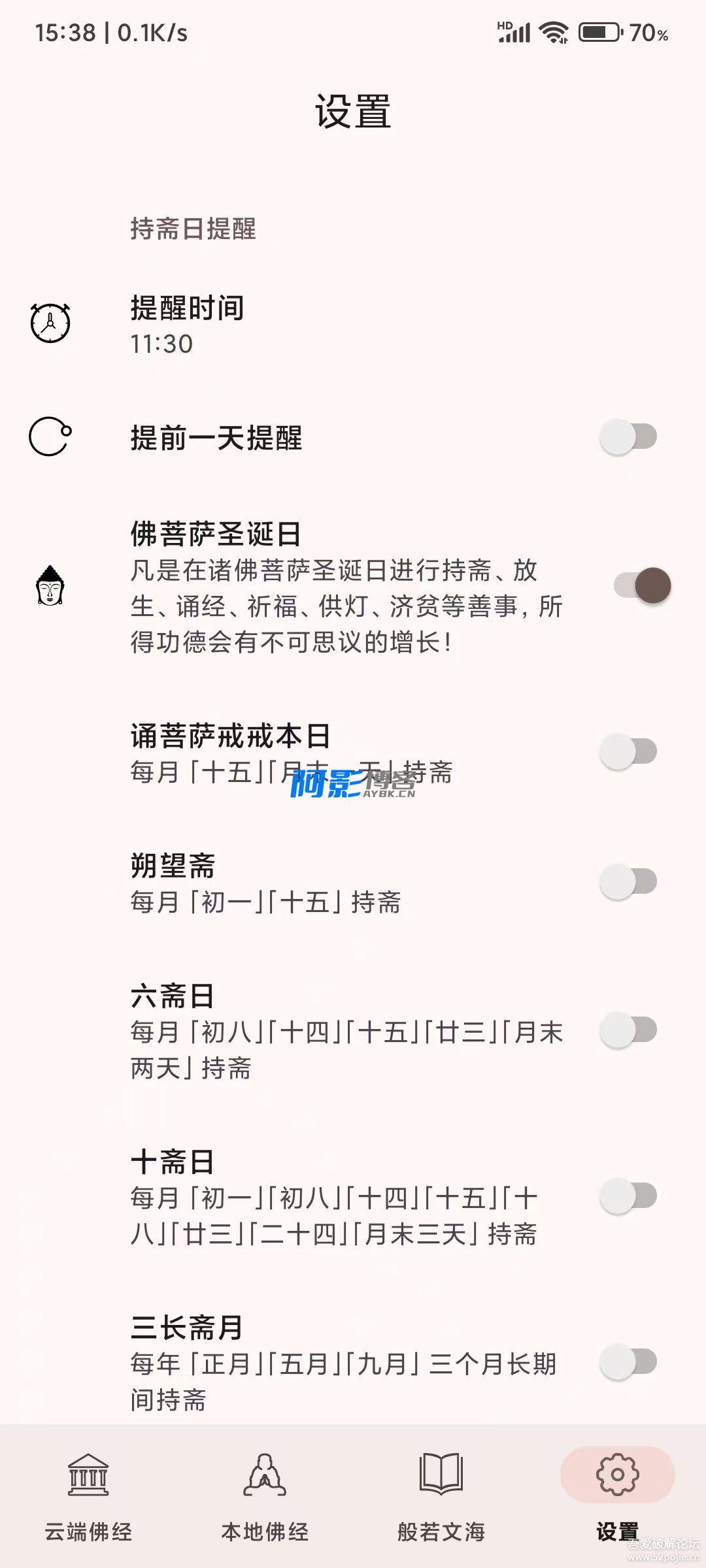
Task: Enable the 朔望斋 switch
Action: [629, 881]
